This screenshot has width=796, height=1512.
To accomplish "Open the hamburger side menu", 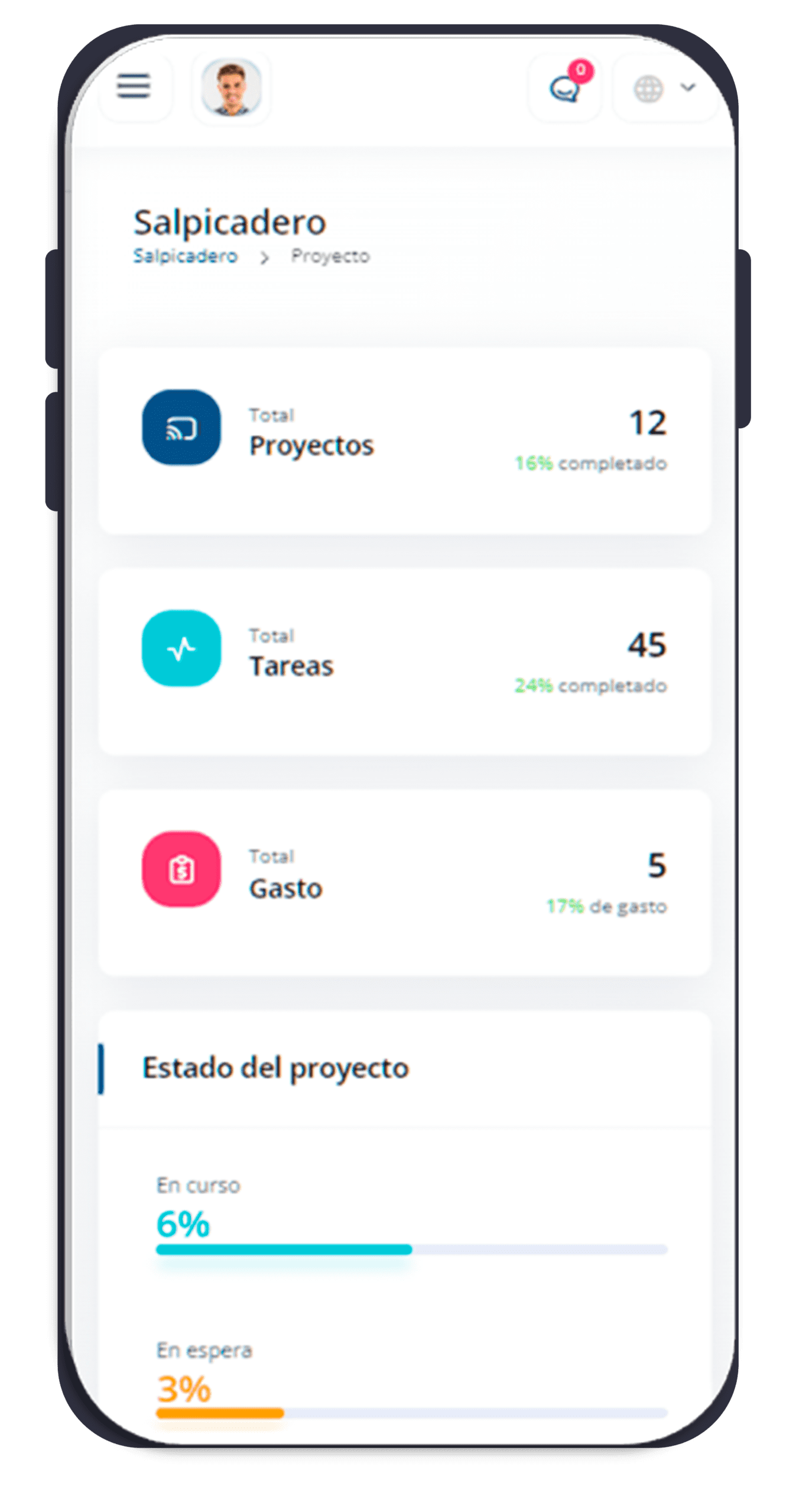I will click(x=134, y=86).
